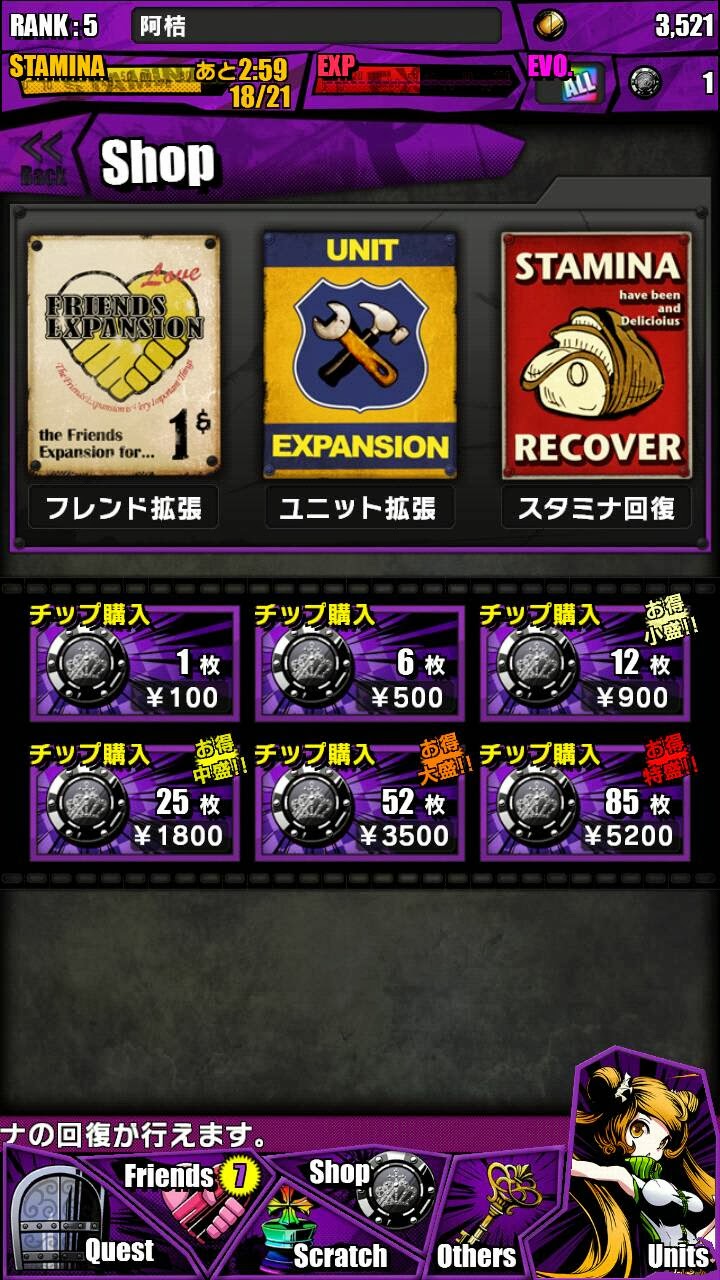Go back using the Back arrow

(43, 160)
